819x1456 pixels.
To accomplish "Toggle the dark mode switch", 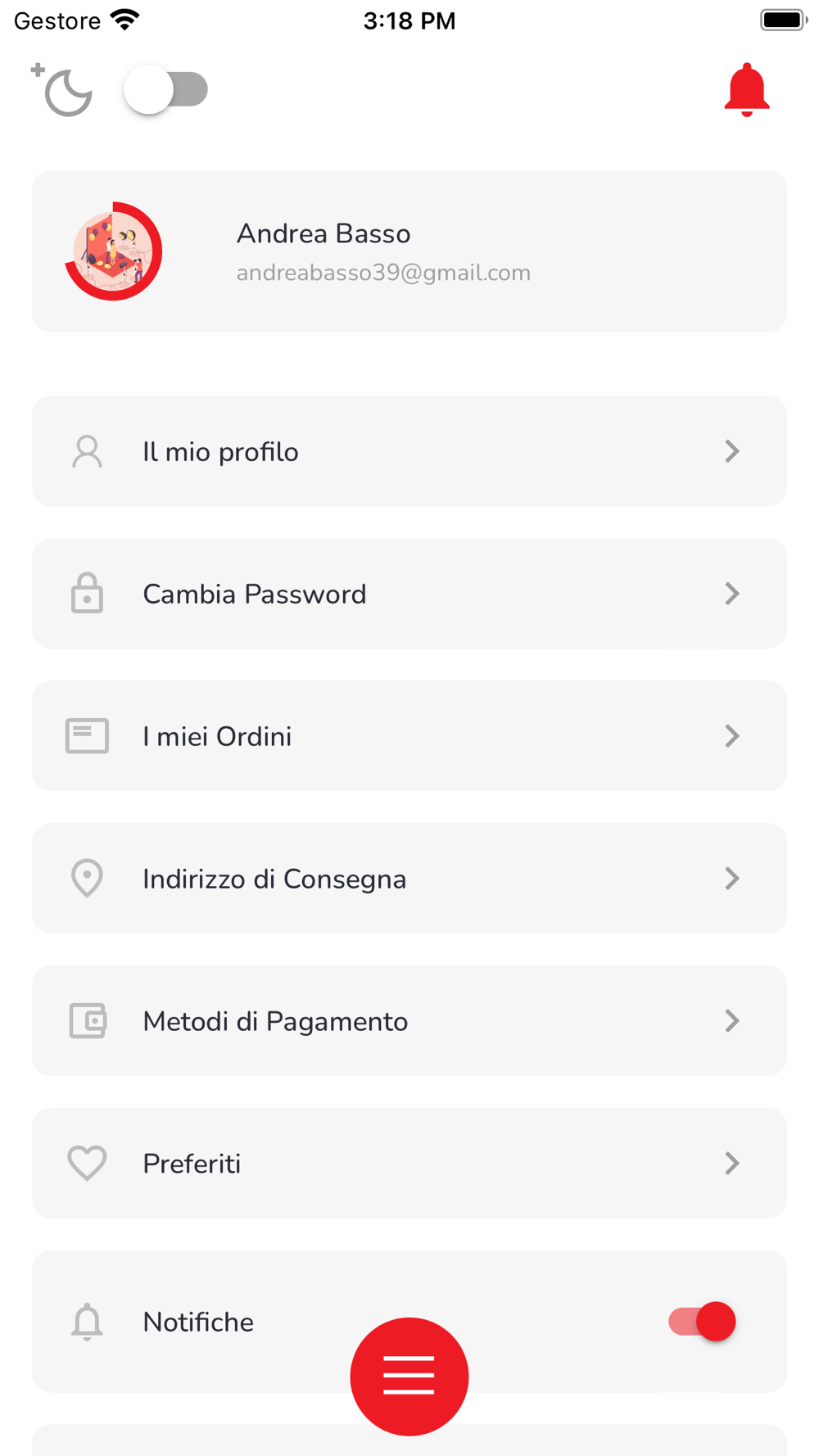I will pos(166,89).
